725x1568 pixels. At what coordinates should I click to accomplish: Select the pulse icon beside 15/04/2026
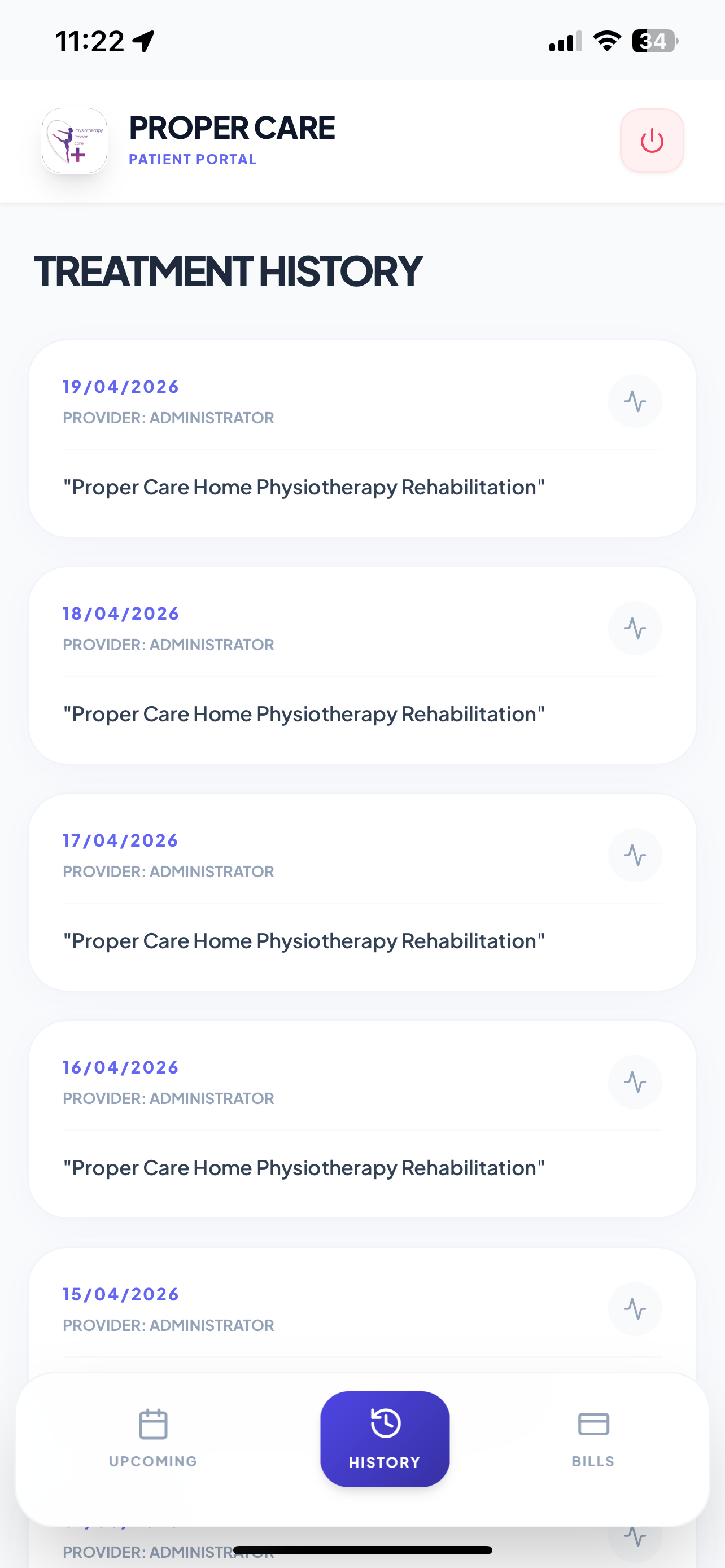(x=635, y=1309)
